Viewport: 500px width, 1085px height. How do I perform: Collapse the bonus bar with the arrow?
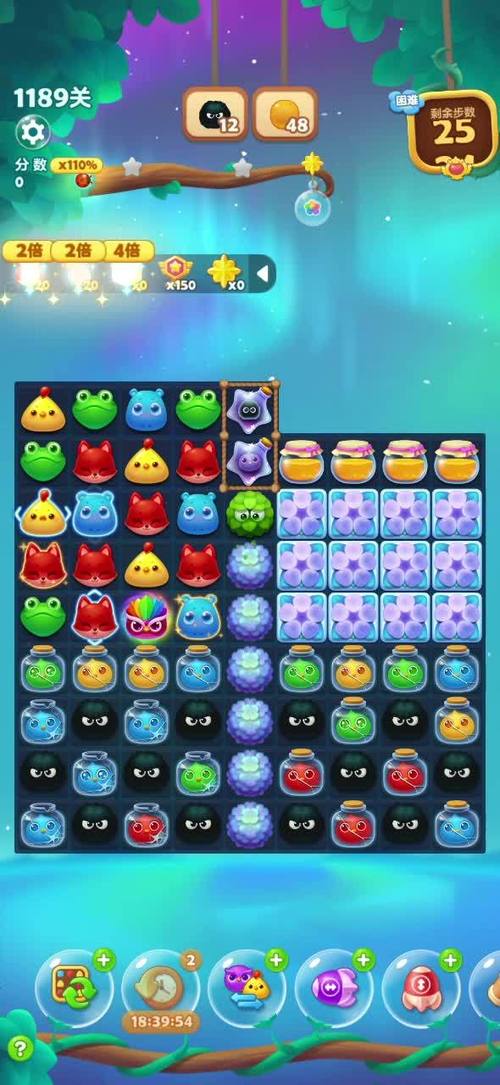pyautogui.click(x=263, y=274)
